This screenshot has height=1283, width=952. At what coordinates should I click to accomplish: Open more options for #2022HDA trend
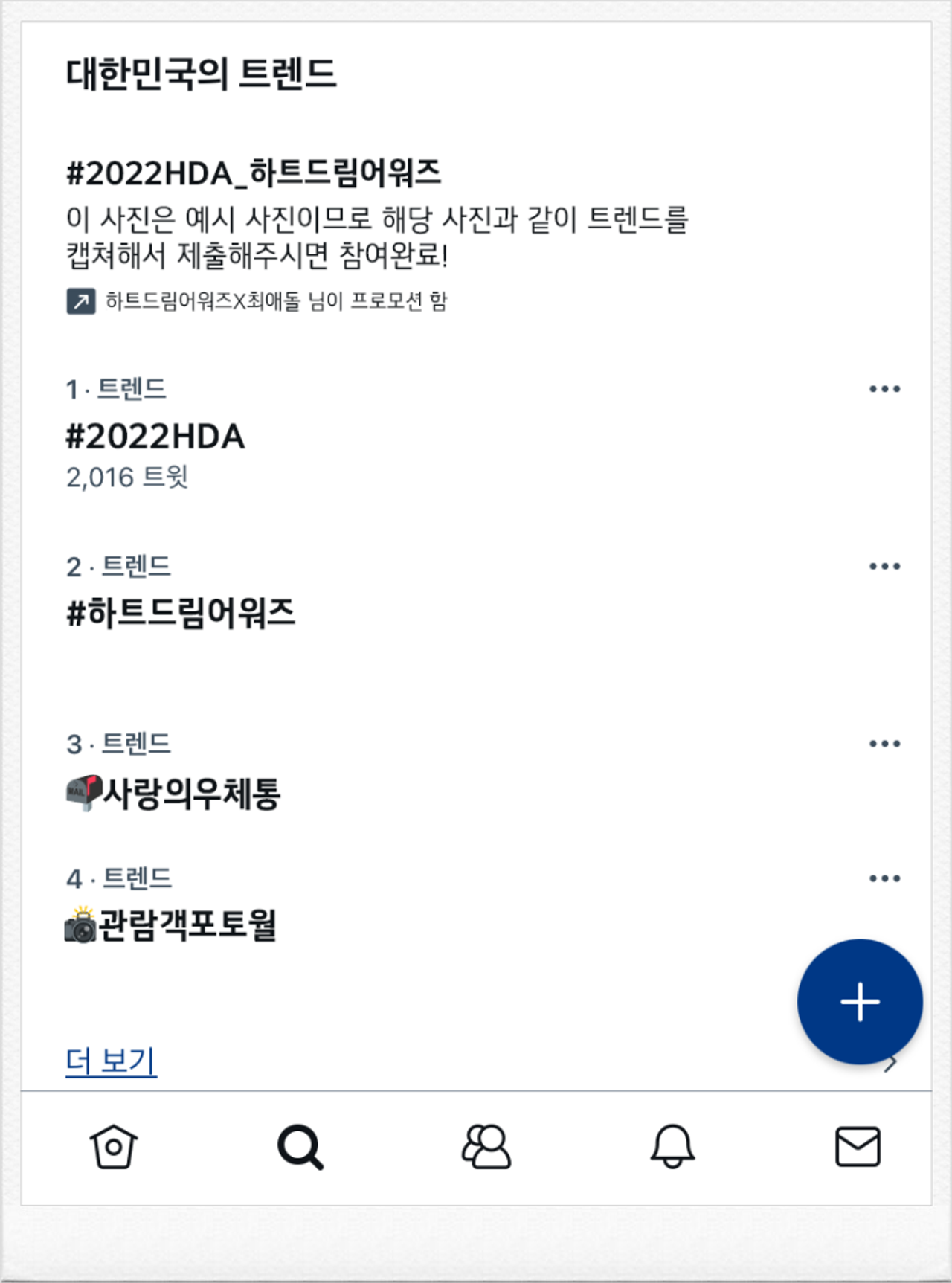[x=884, y=389]
